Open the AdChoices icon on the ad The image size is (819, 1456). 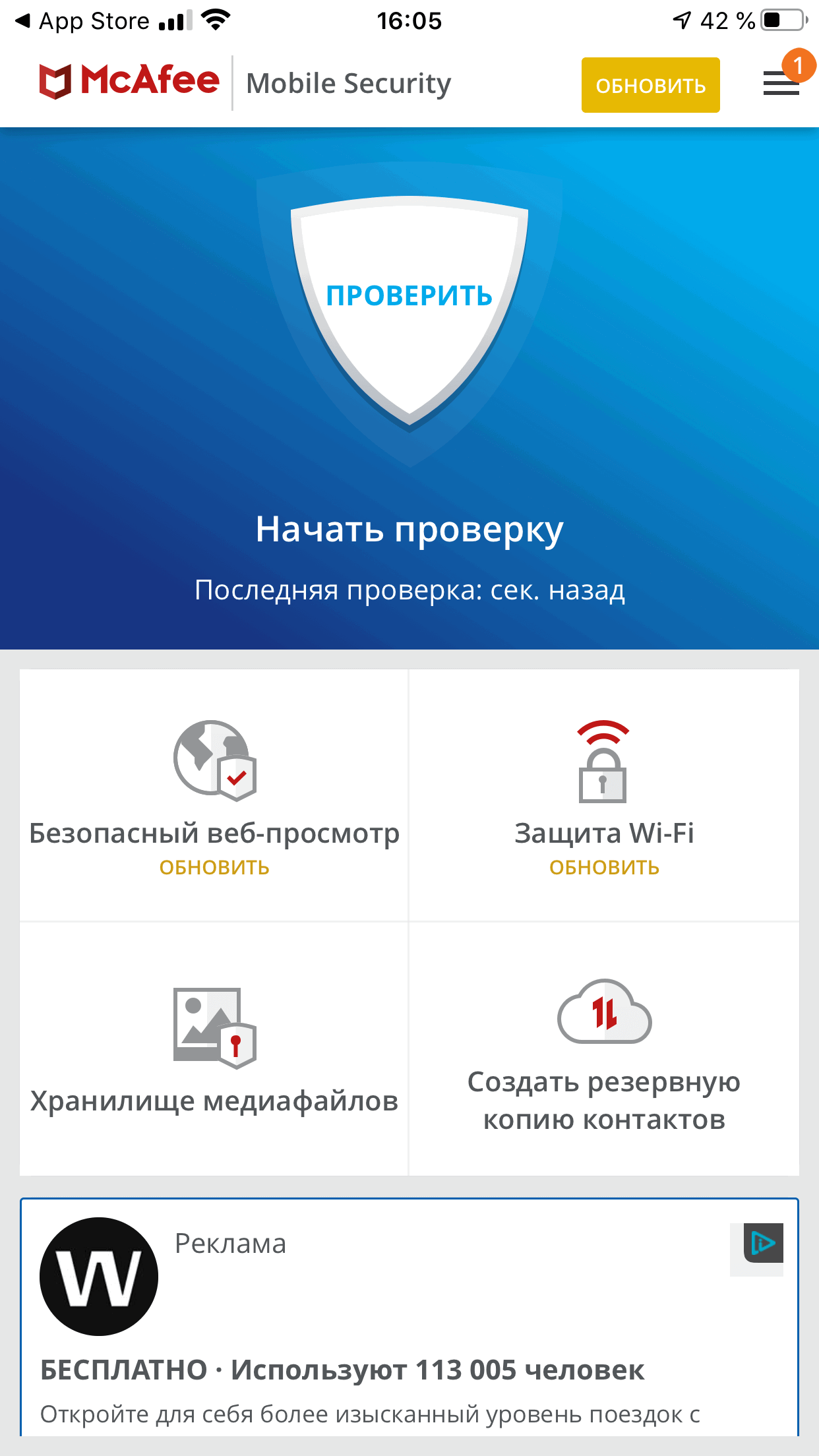click(764, 1244)
